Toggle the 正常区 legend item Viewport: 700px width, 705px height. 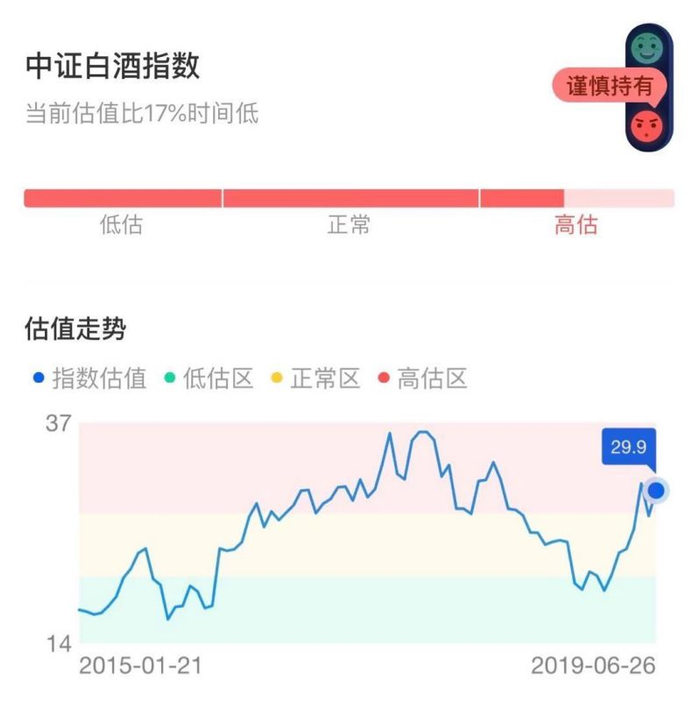click(316, 378)
